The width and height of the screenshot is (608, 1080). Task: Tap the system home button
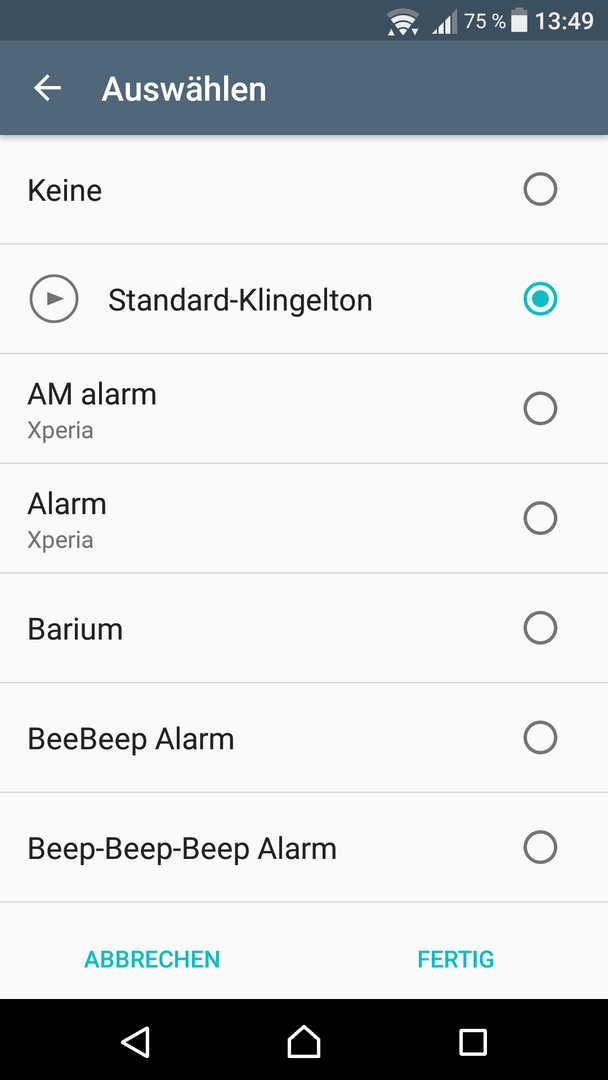(304, 1041)
